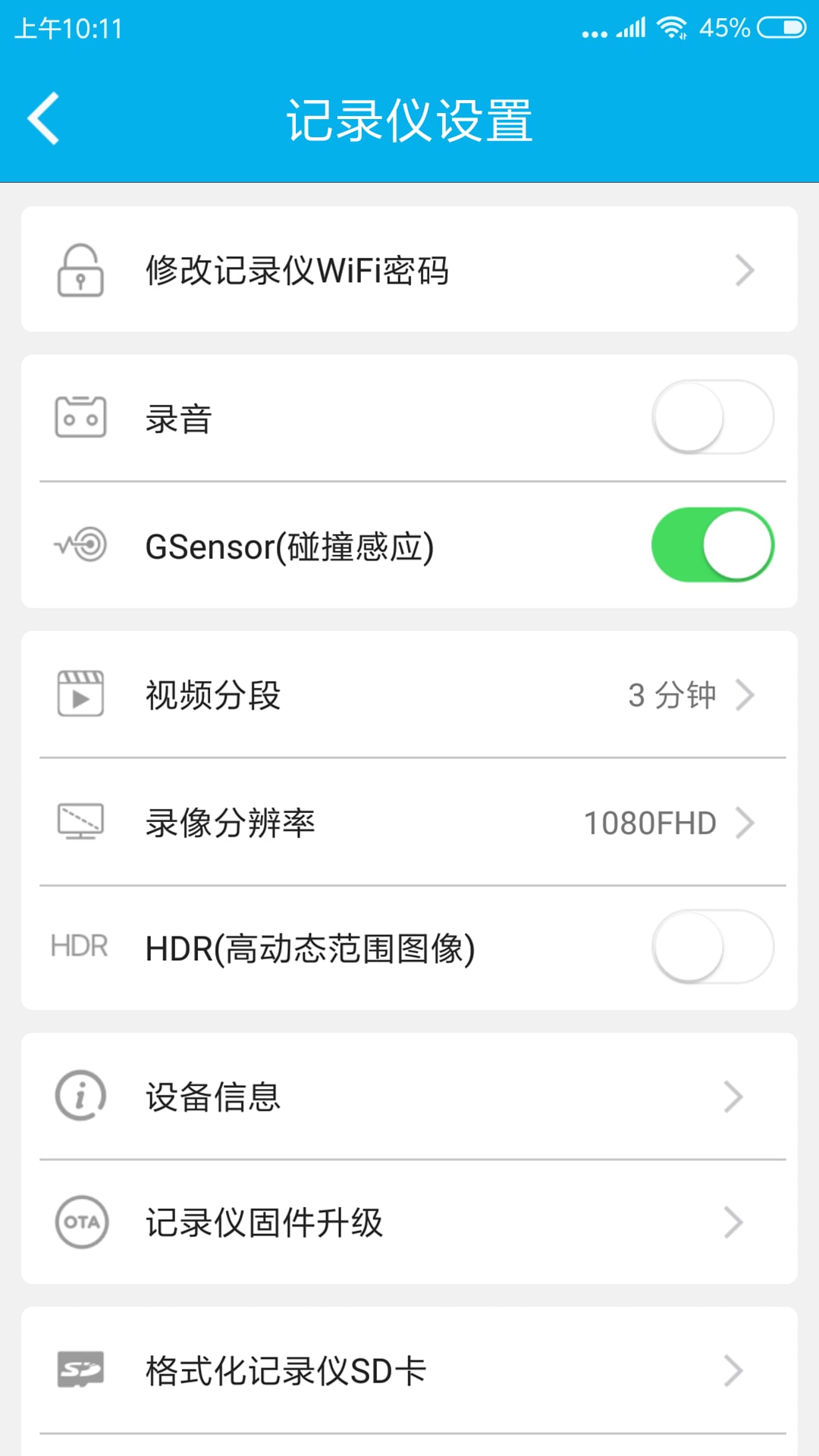Open 修改记录仪WiFi密码 settings

409,270
